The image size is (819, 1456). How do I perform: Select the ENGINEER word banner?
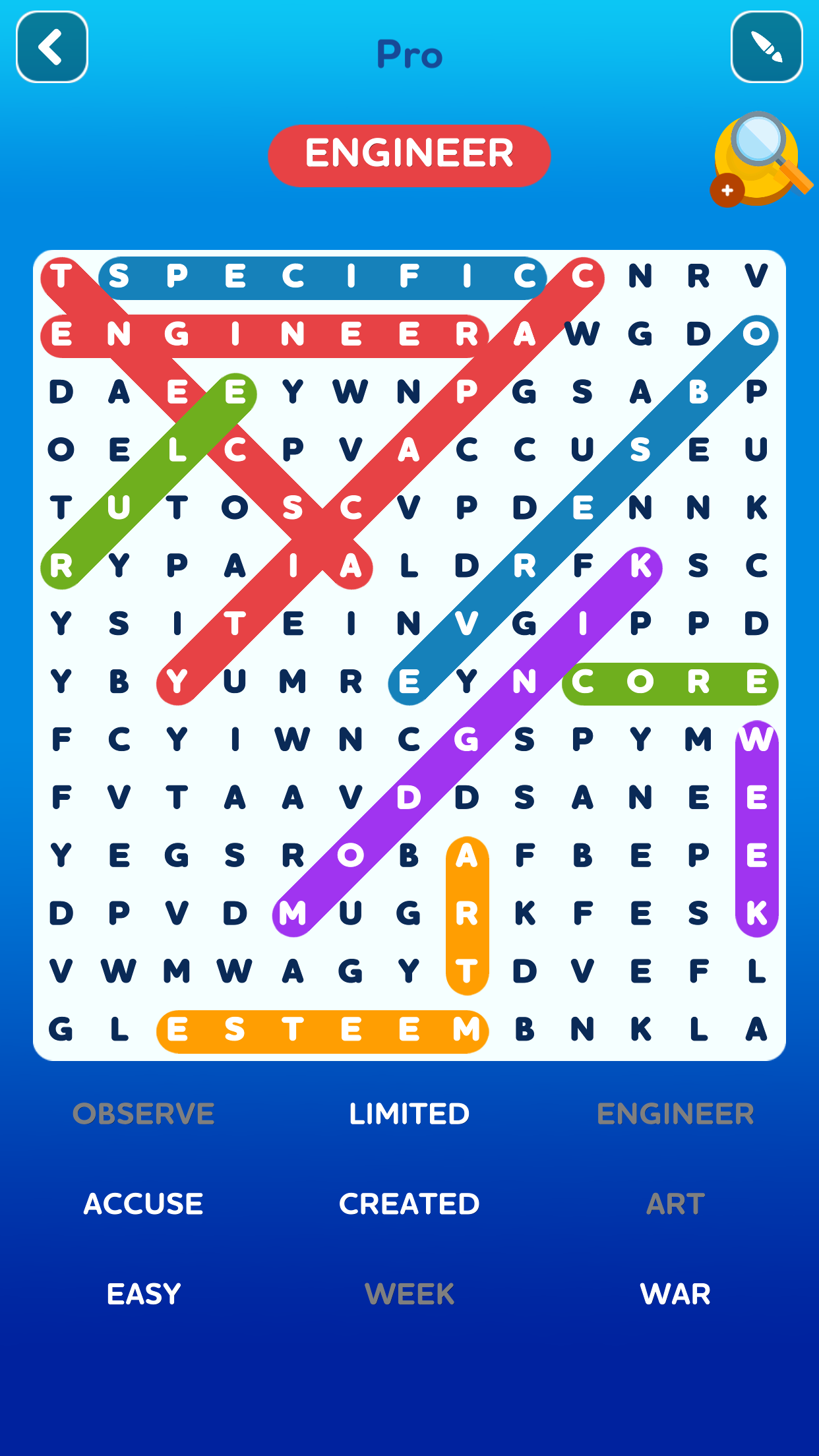(409, 153)
